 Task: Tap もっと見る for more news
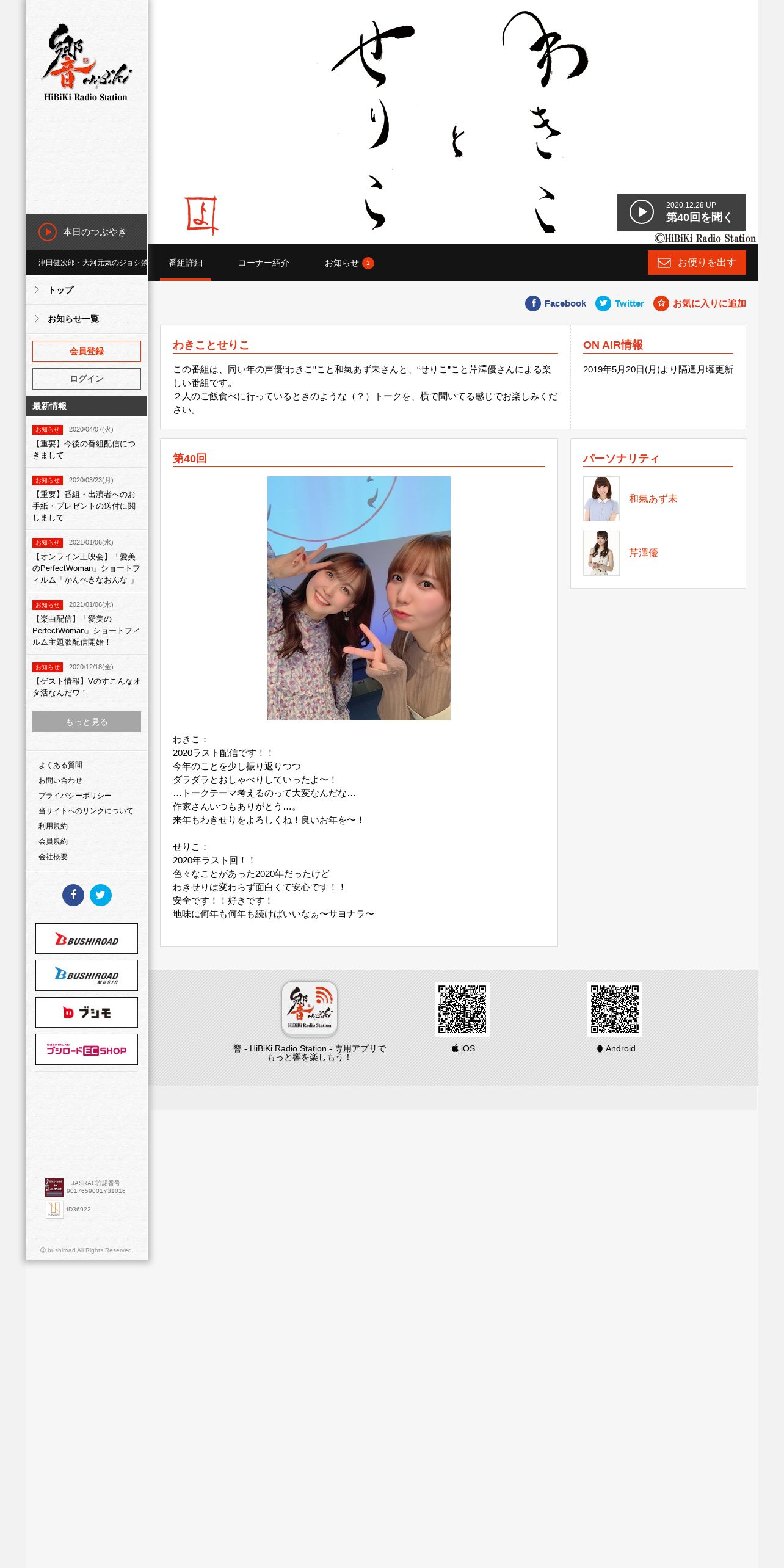pyautogui.click(x=87, y=722)
